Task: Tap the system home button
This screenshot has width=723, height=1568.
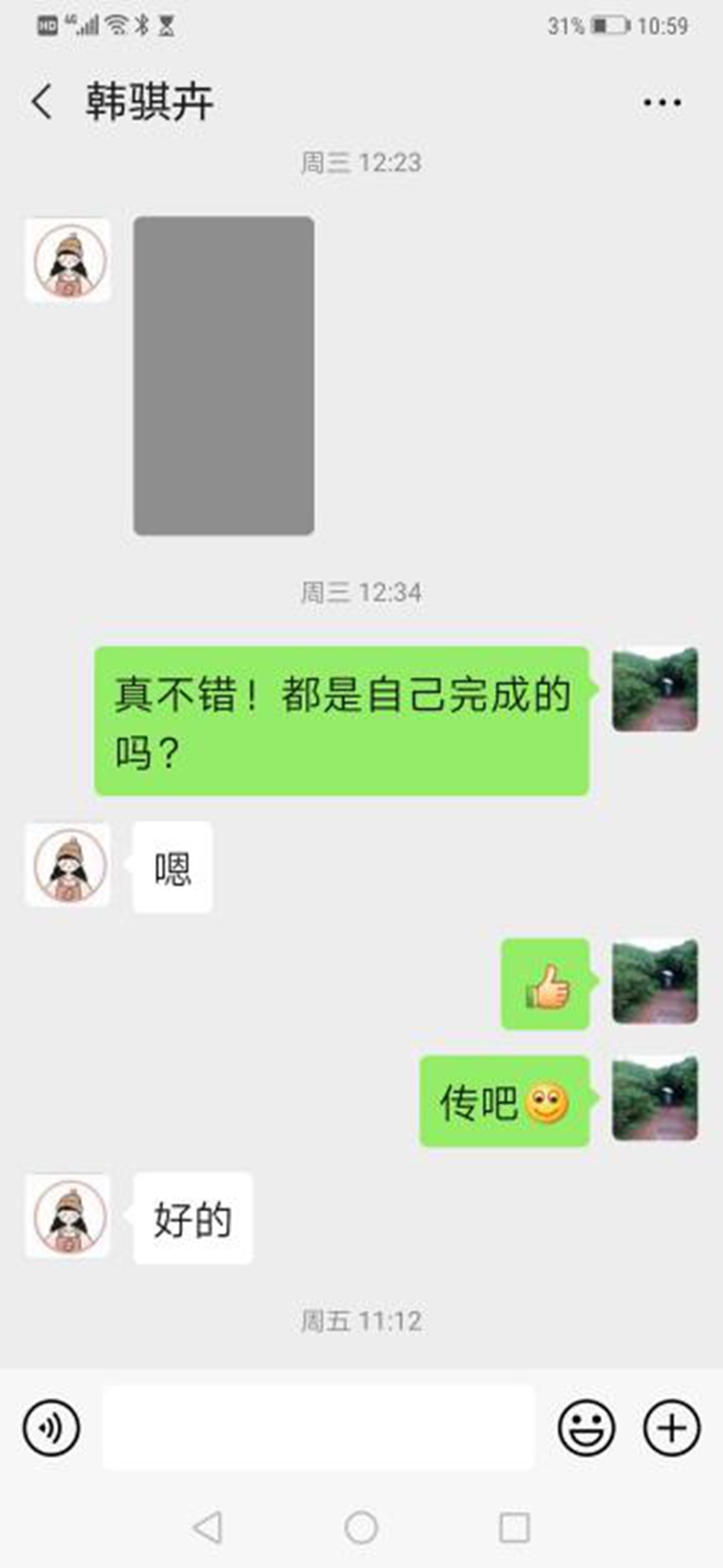Action: [x=361, y=1527]
